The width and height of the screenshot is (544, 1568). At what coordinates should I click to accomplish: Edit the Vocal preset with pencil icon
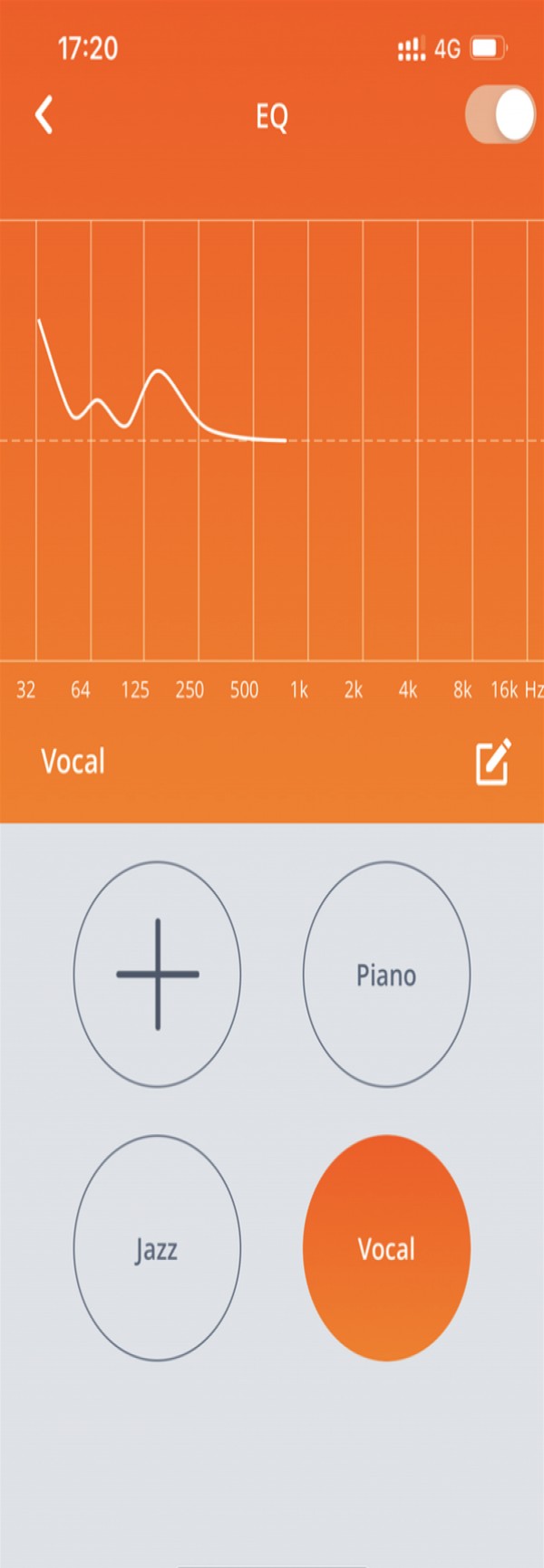pos(493,762)
